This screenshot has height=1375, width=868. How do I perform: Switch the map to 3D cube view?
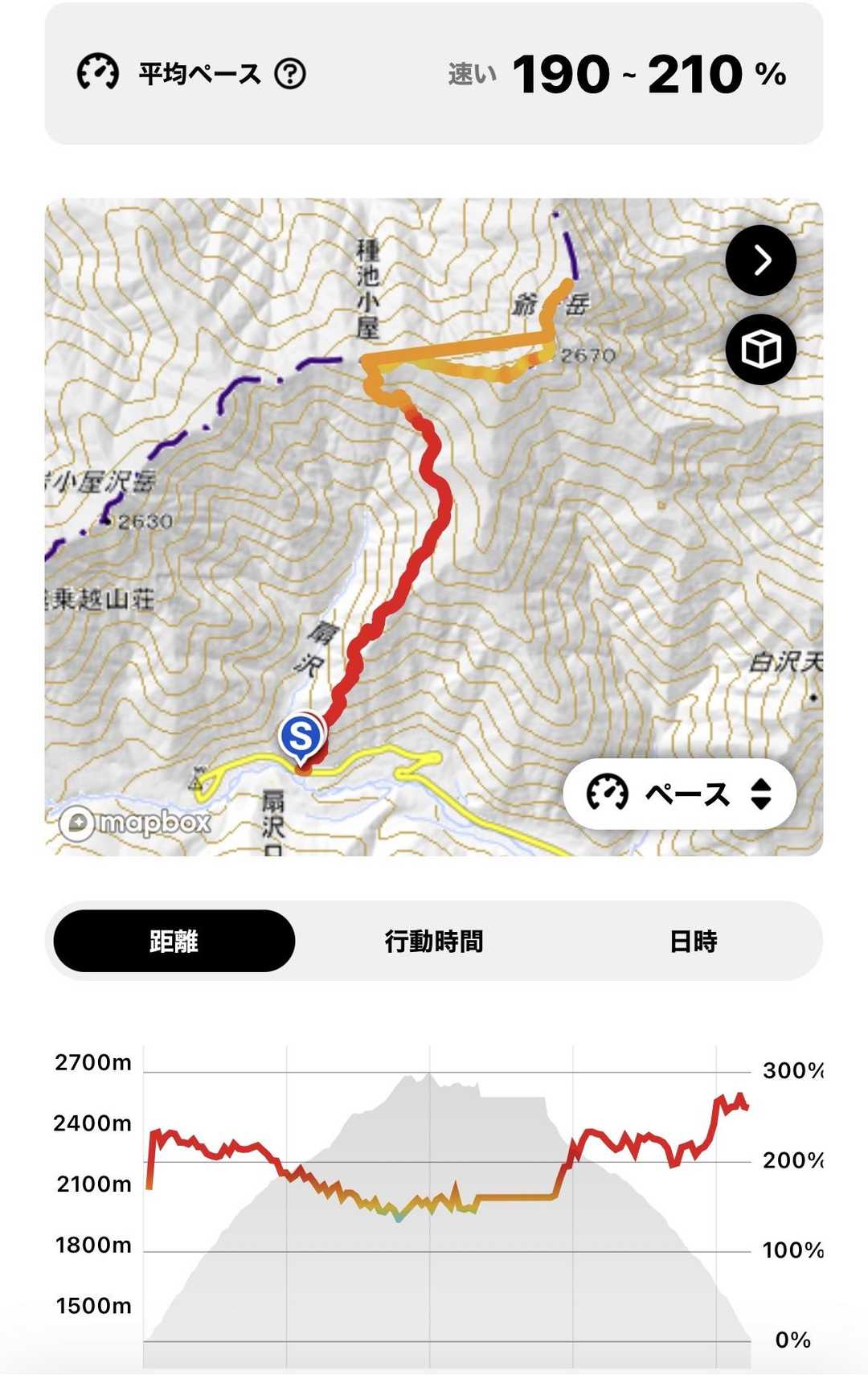point(760,350)
